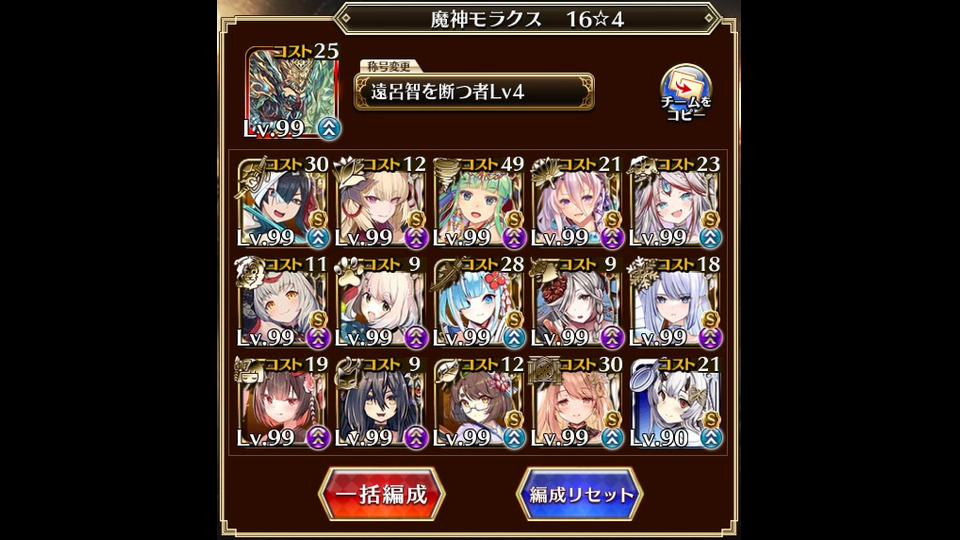Select the cost 49 unit
960x540 pixels.
pyautogui.click(x=480, y=203)
